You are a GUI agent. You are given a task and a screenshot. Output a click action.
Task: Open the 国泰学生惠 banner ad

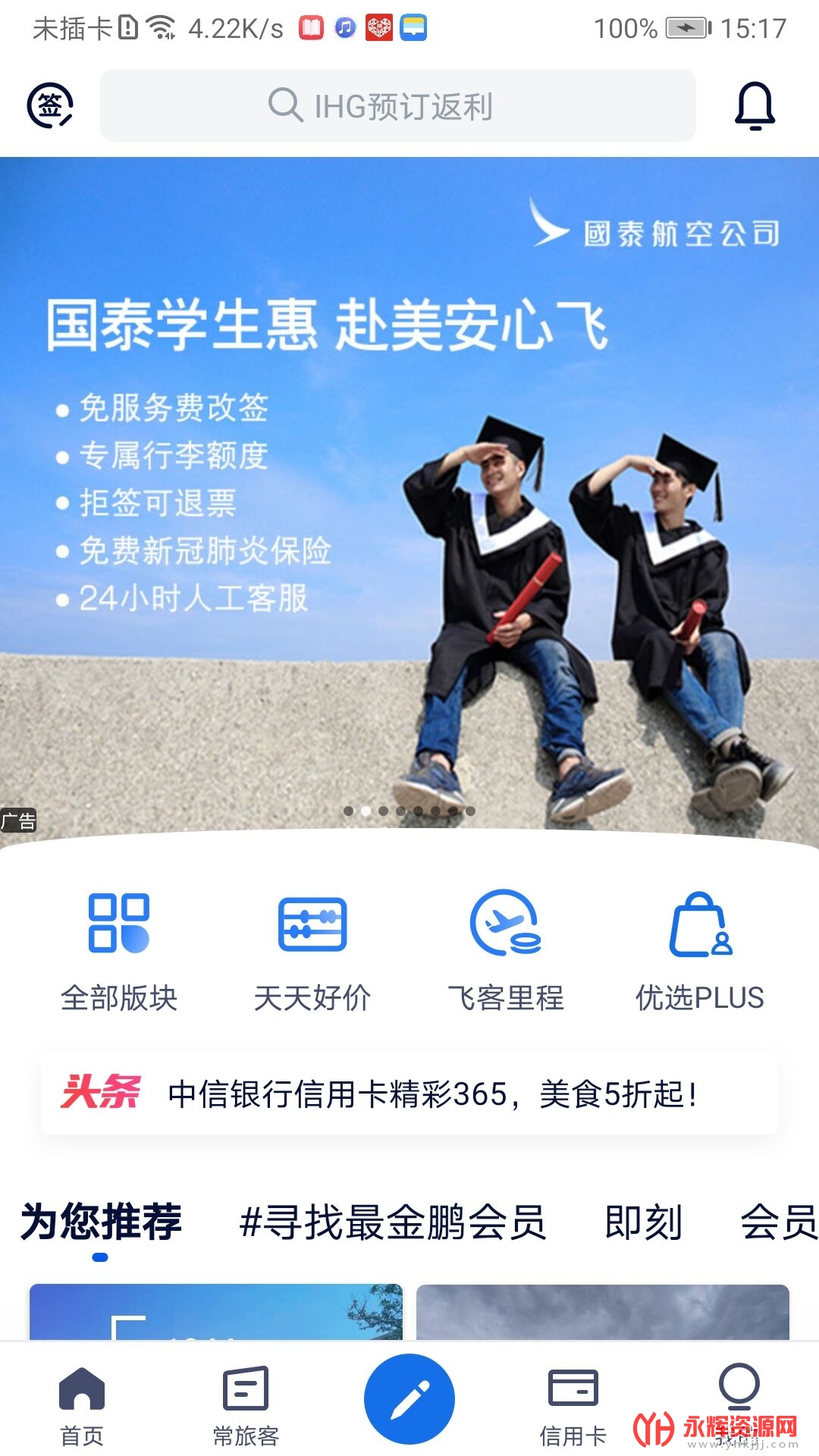pos(409,493)
